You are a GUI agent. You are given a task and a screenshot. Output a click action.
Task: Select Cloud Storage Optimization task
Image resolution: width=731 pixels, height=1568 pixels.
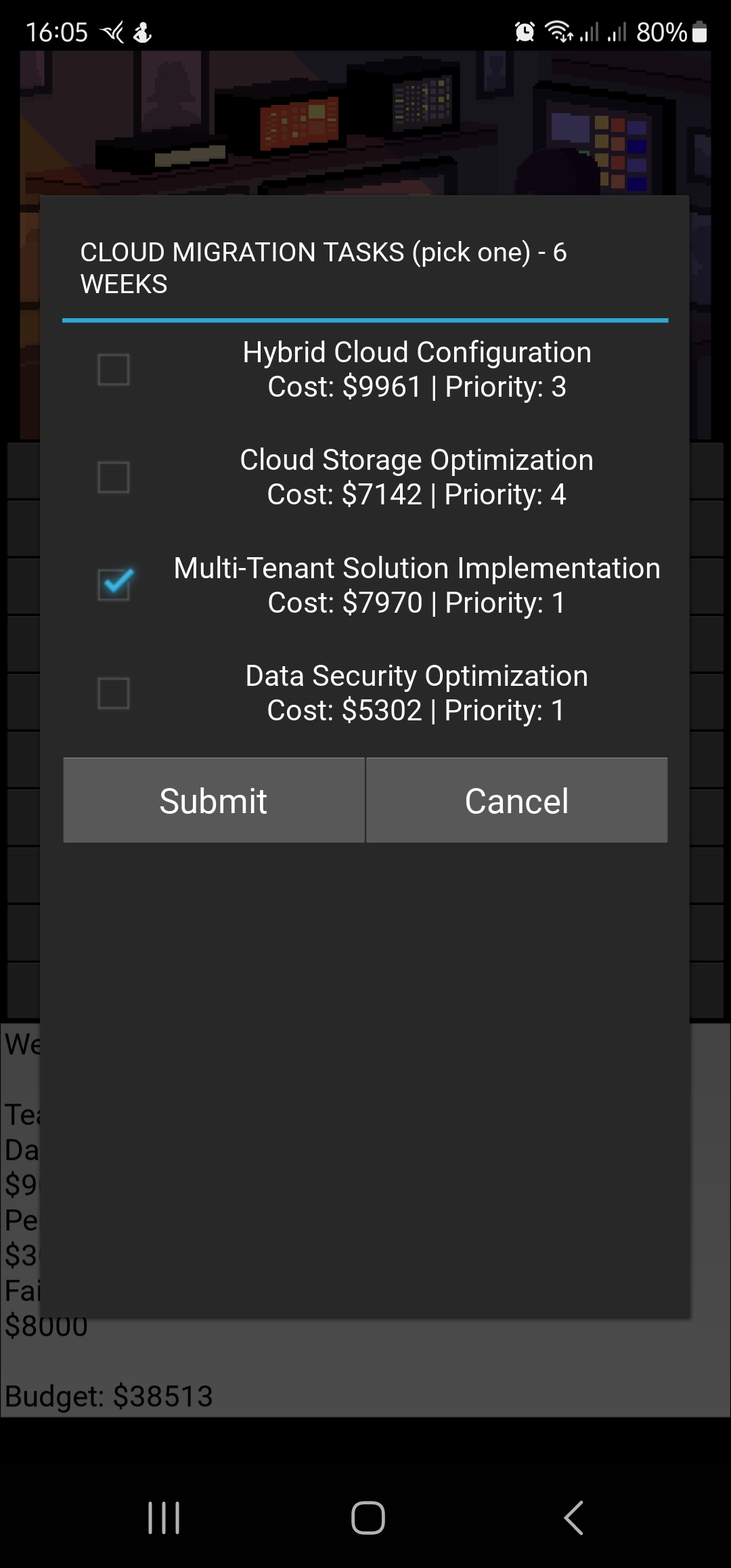(114, 477)
